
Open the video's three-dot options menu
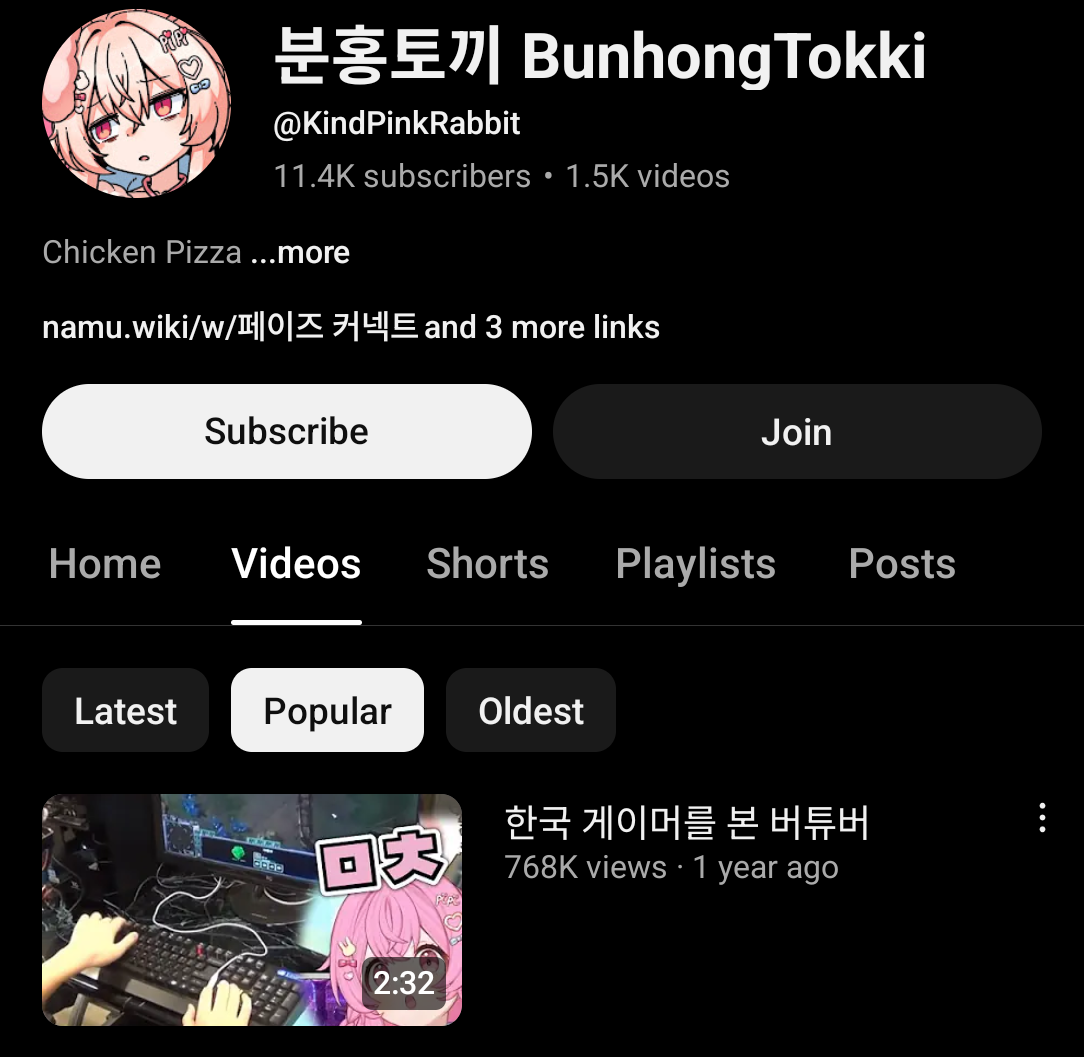click(x=1042, y=818)
